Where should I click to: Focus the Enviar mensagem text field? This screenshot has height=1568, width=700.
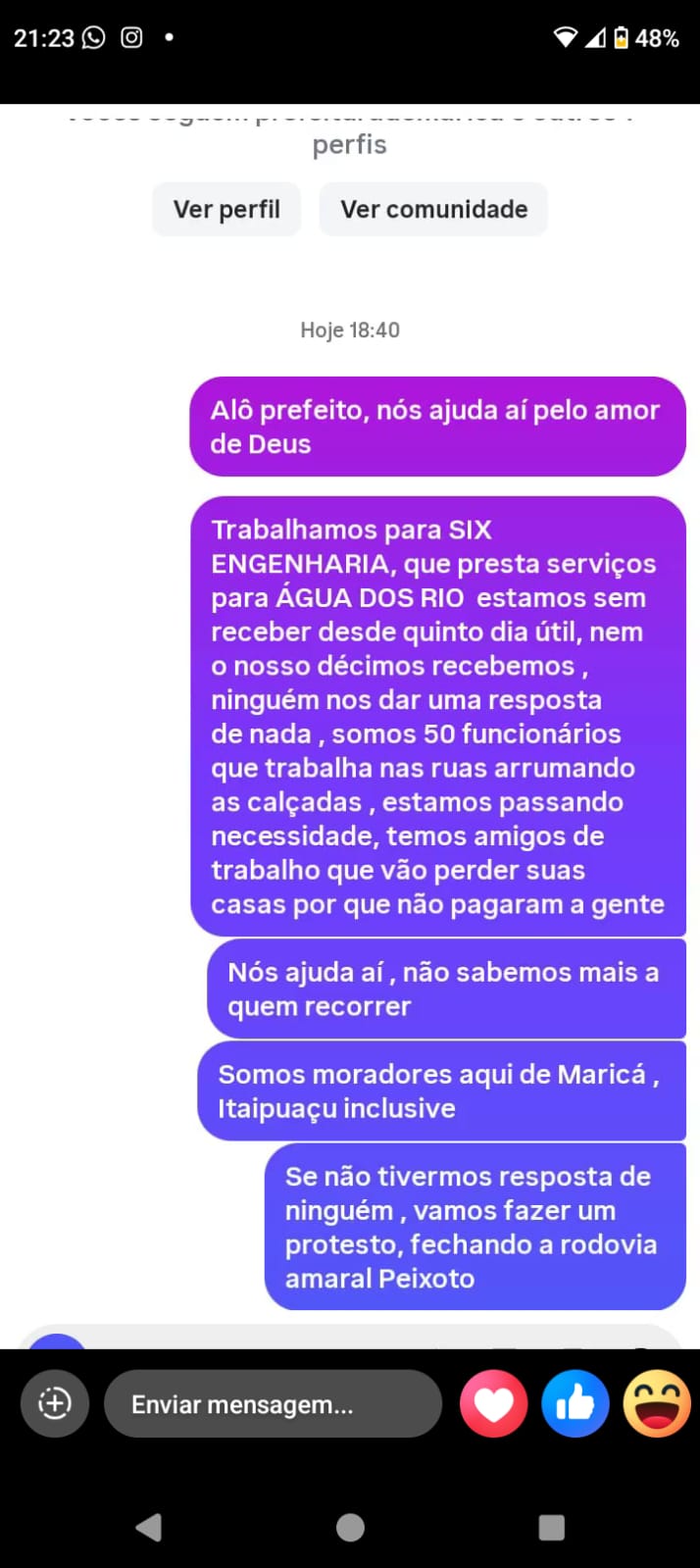pos(273,1404)
